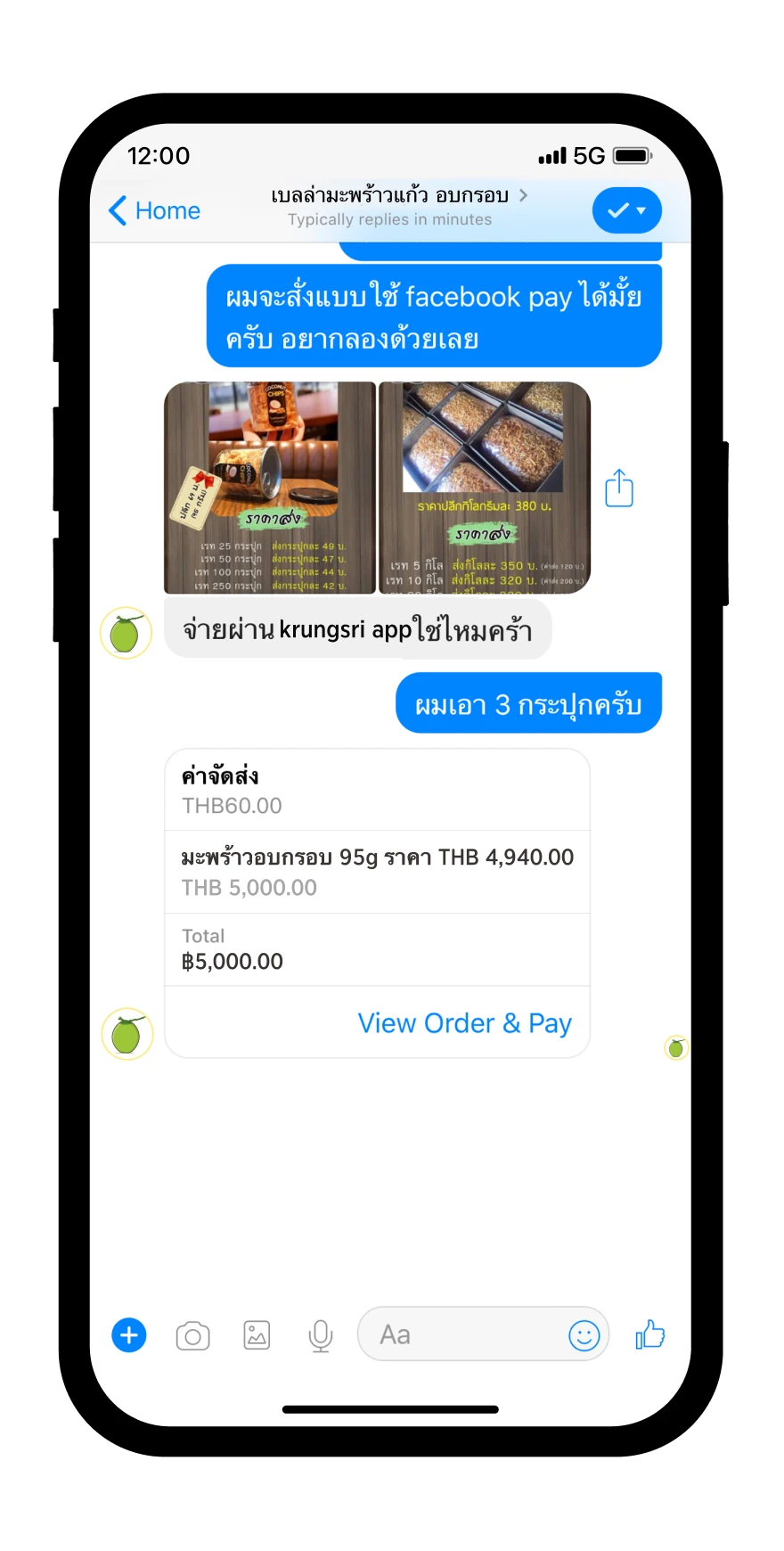Record a voice message
Image resolution: width=784 pixels, height=1551 pixels.
coord(321,1335)
